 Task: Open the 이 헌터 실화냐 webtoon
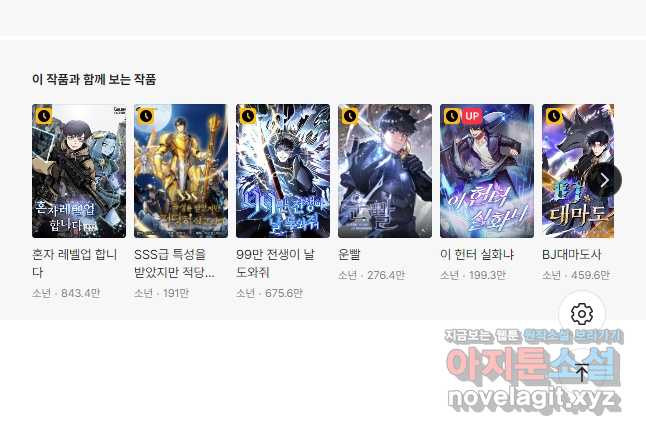pos(487,171)
